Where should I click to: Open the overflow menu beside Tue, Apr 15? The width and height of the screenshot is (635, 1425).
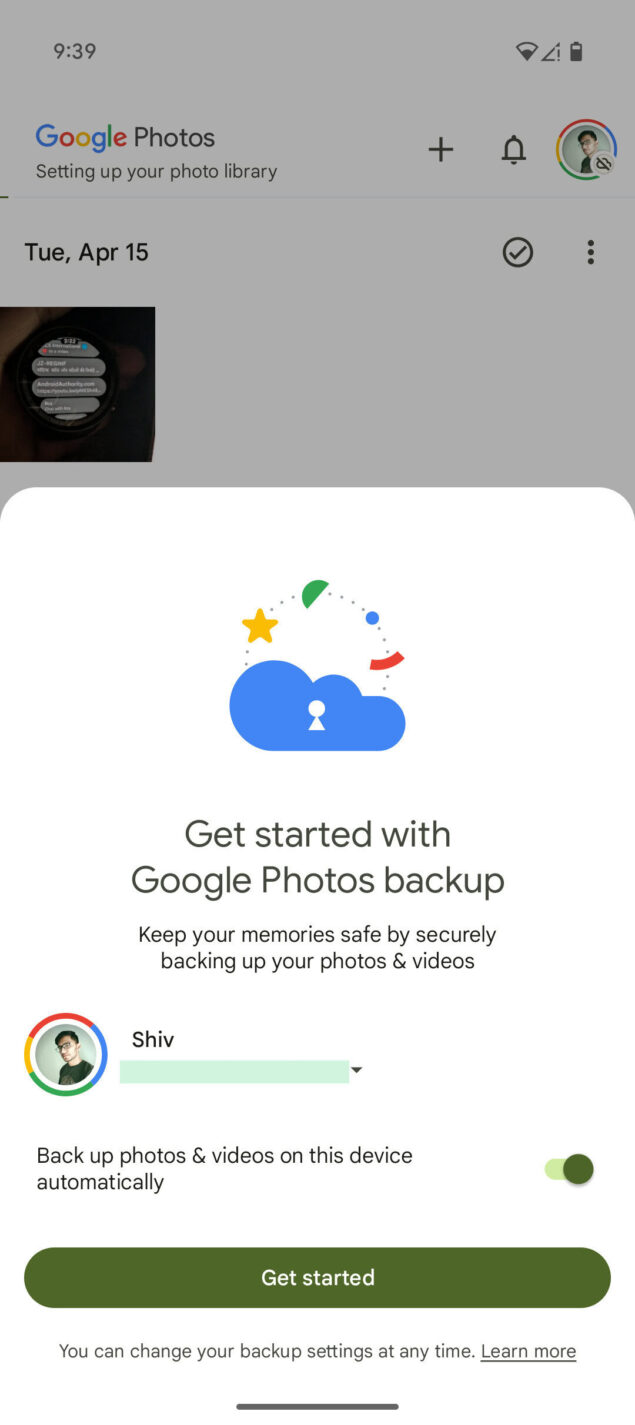click(590, 252)
